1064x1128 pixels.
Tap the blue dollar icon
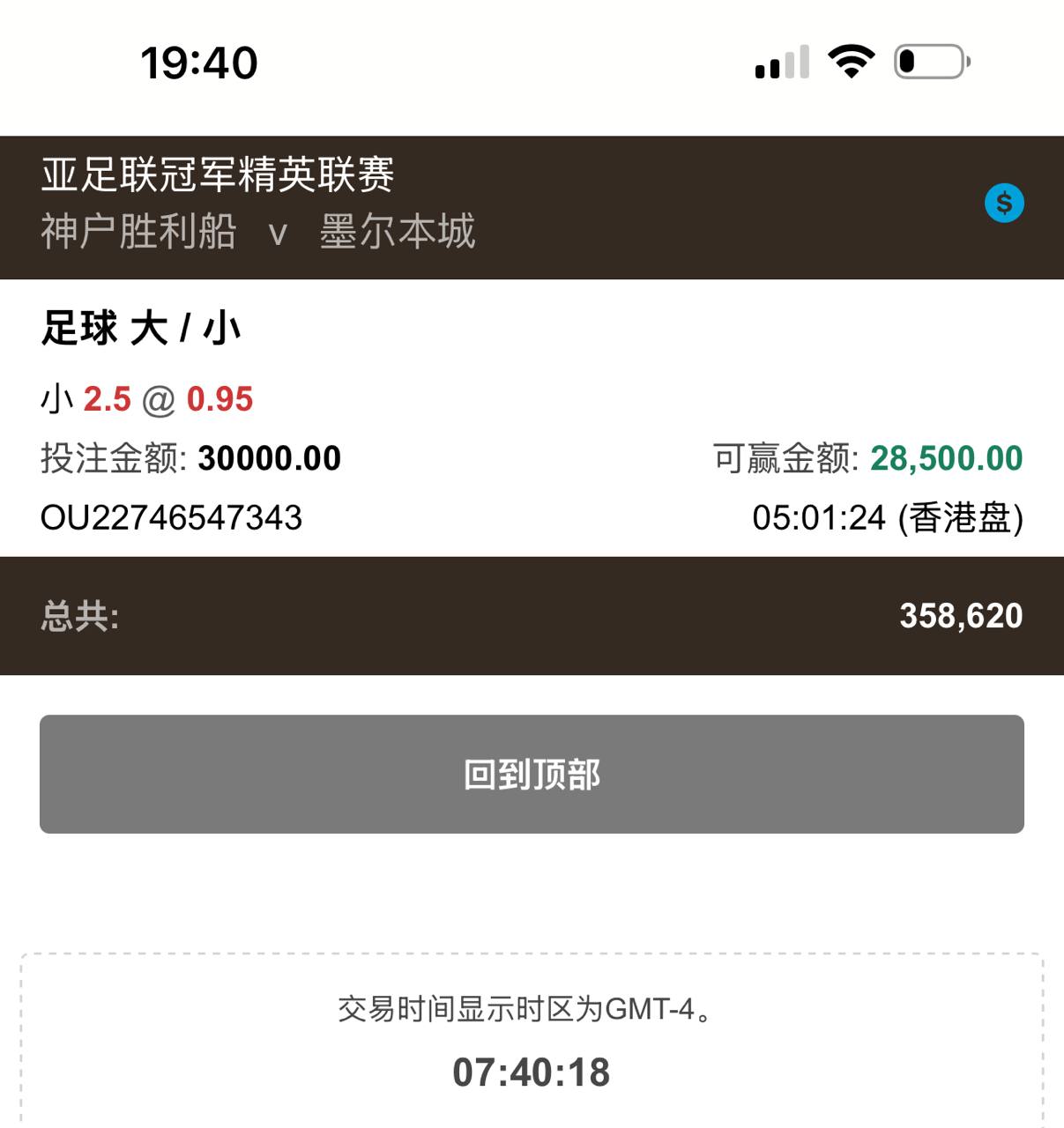coord(1004,204)
